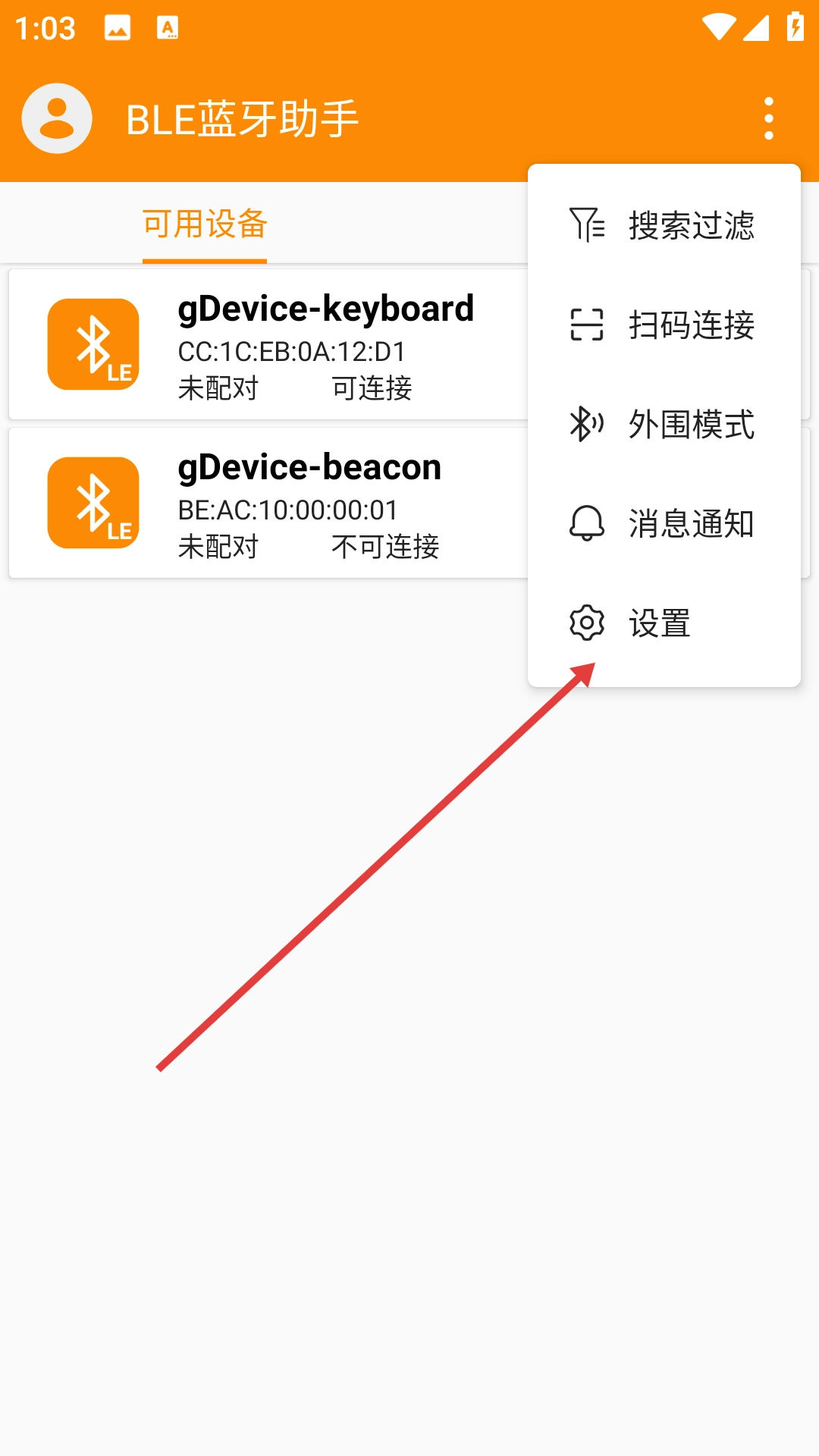This screenshot has height=1456, width=819.
Task: Open the profile avatar icon
Action: 57,118
